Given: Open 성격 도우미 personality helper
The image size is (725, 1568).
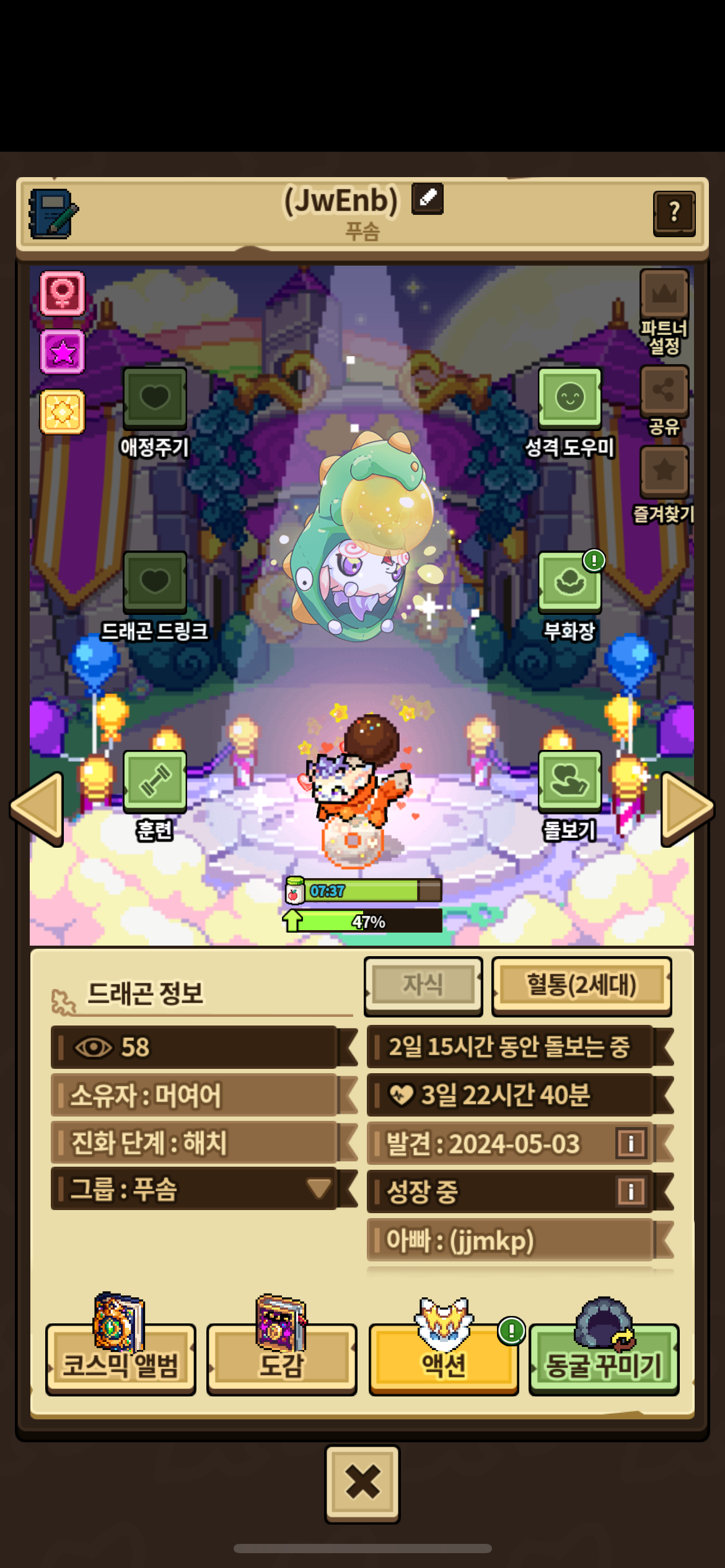Looking at the screenshot, I should pyautogui.click(x=569, y=398).
